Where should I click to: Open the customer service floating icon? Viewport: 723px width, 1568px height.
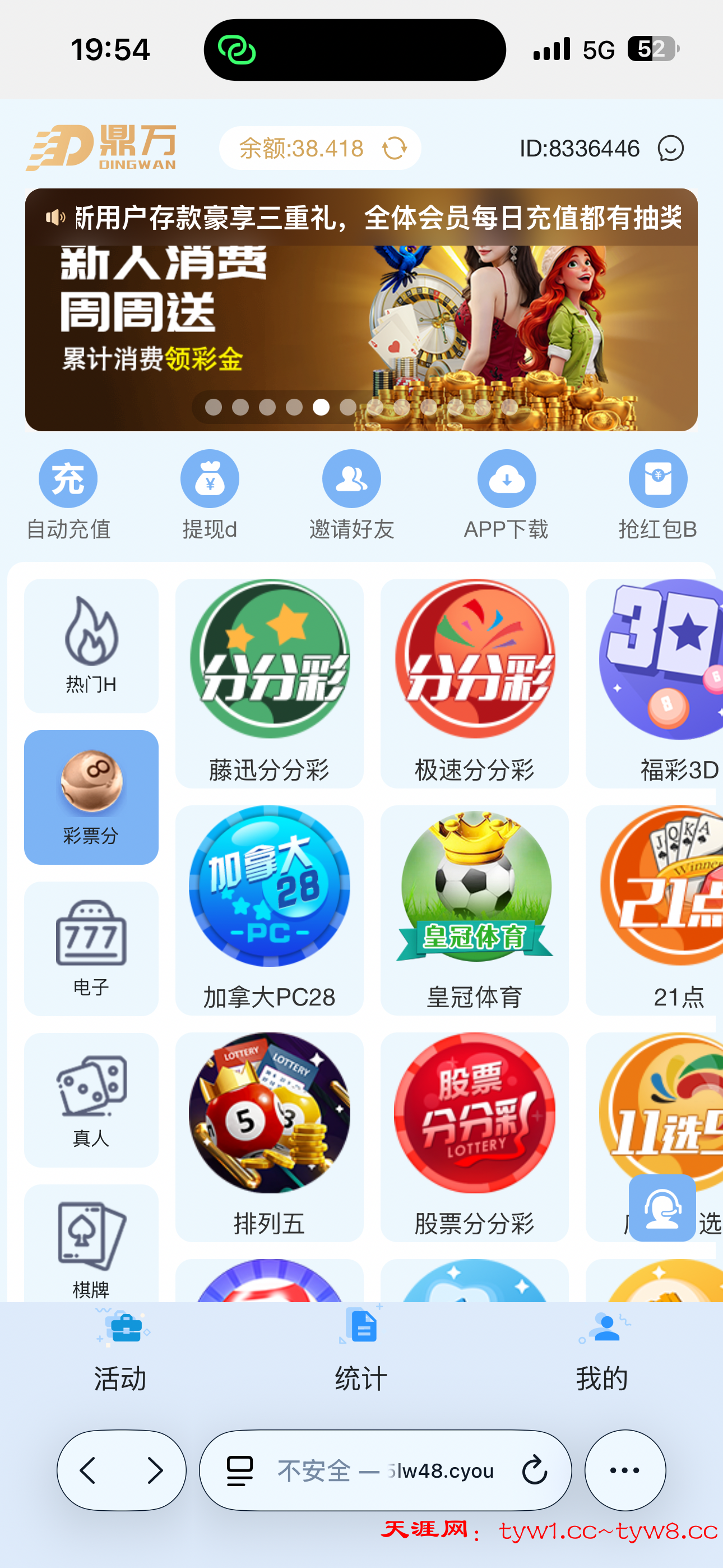click(662, 1209)
